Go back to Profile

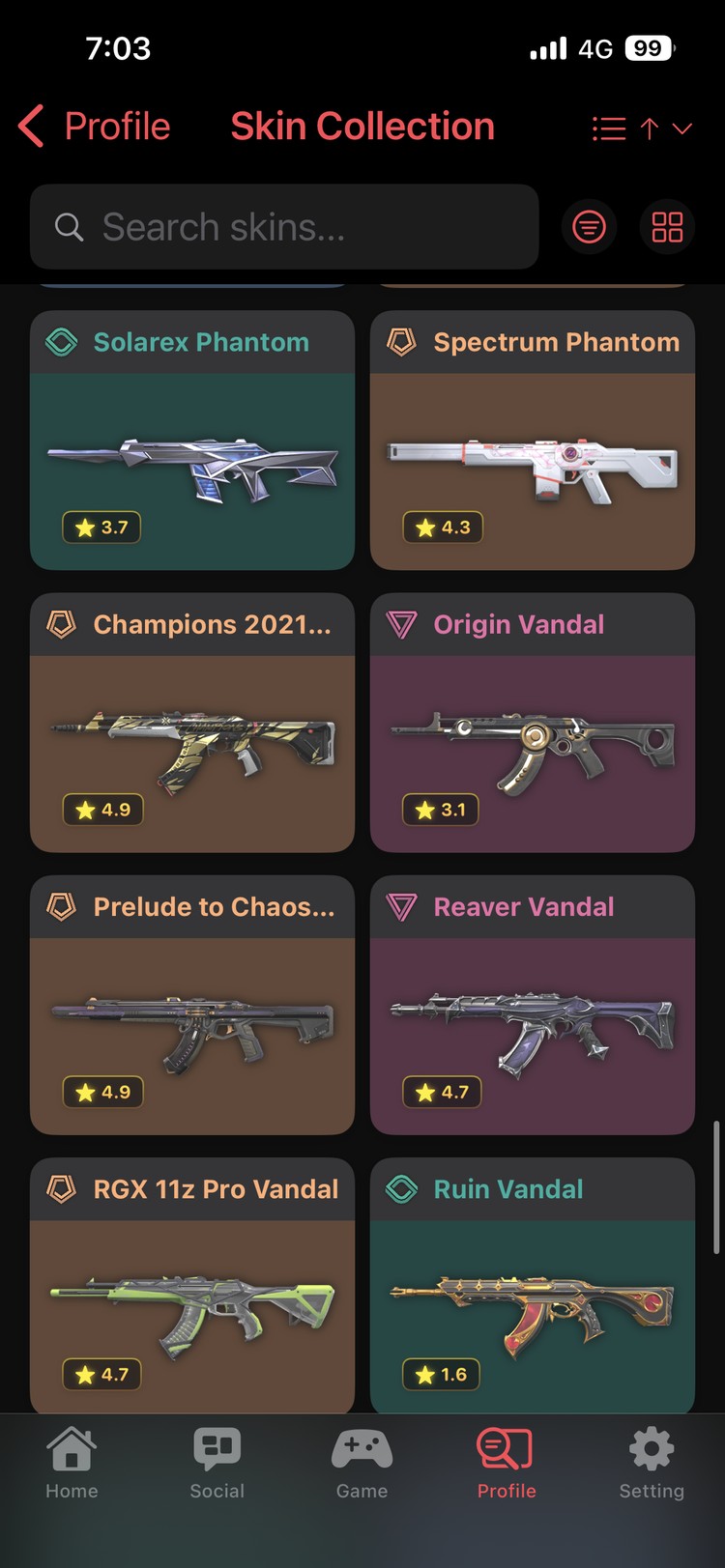click(x=95, y=127)
